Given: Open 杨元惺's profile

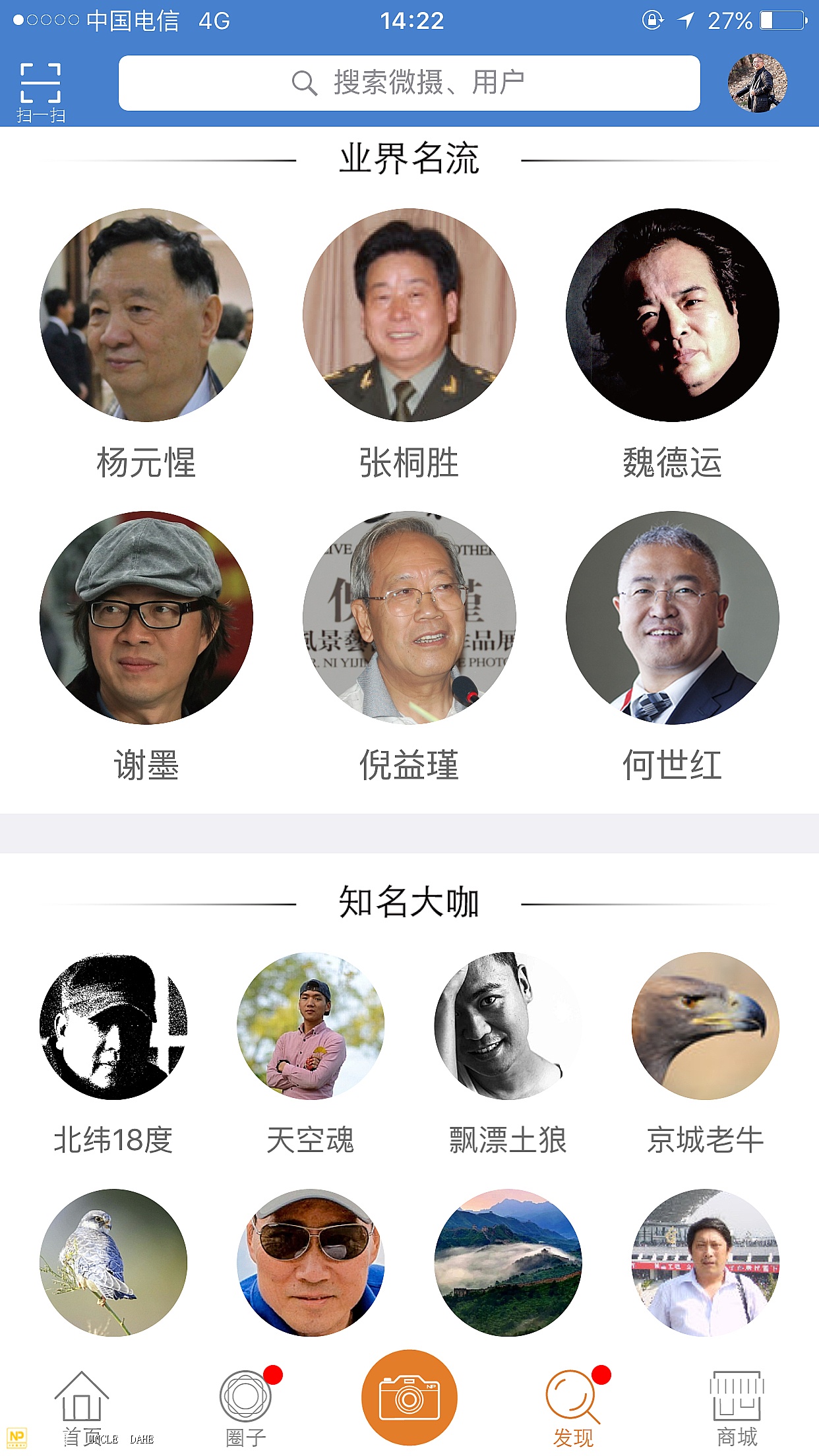Looking at the screenshot, I should coord(146,315).
